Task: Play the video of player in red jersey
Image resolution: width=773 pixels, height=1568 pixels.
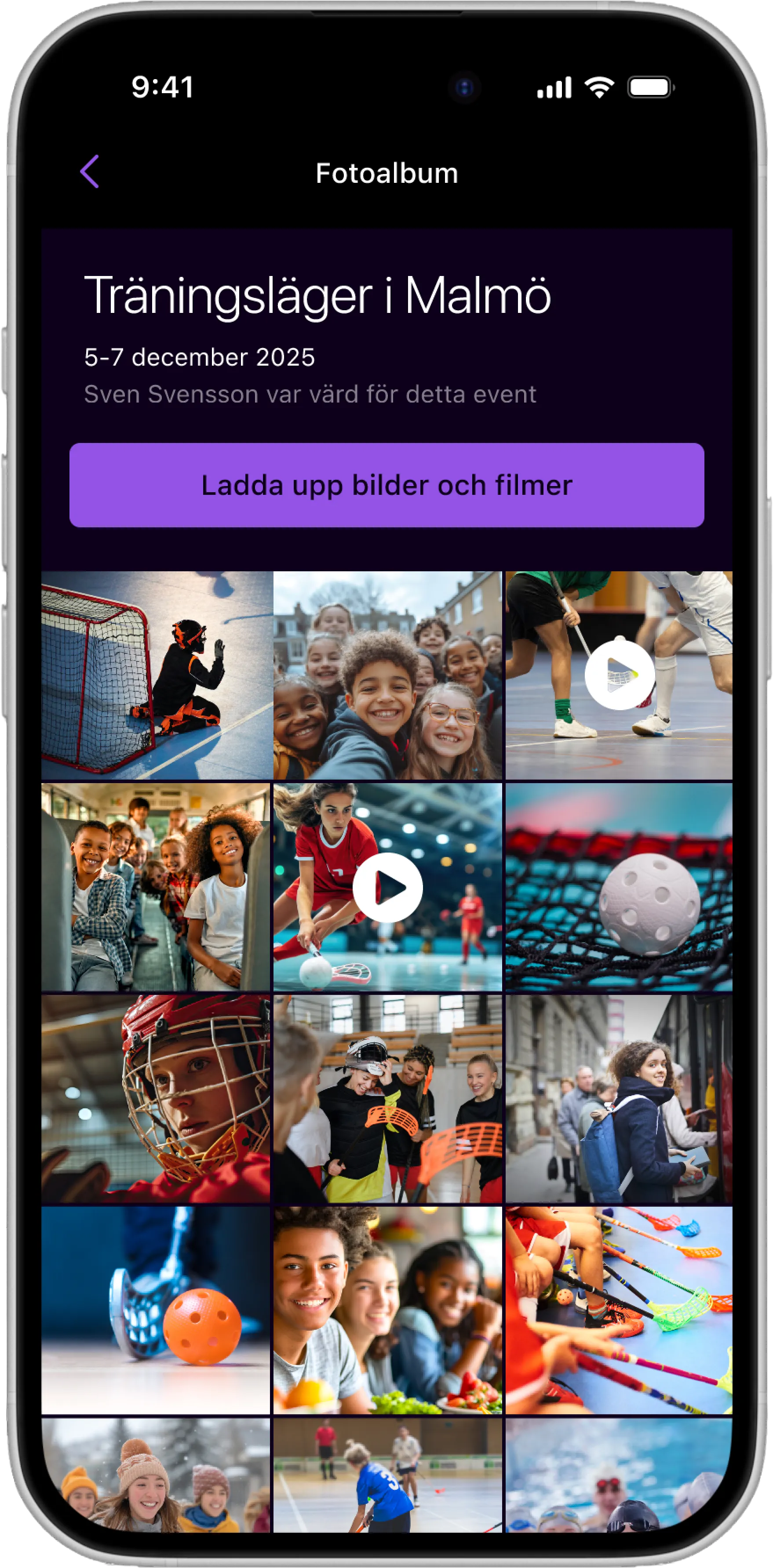Action: coord(387,887)
